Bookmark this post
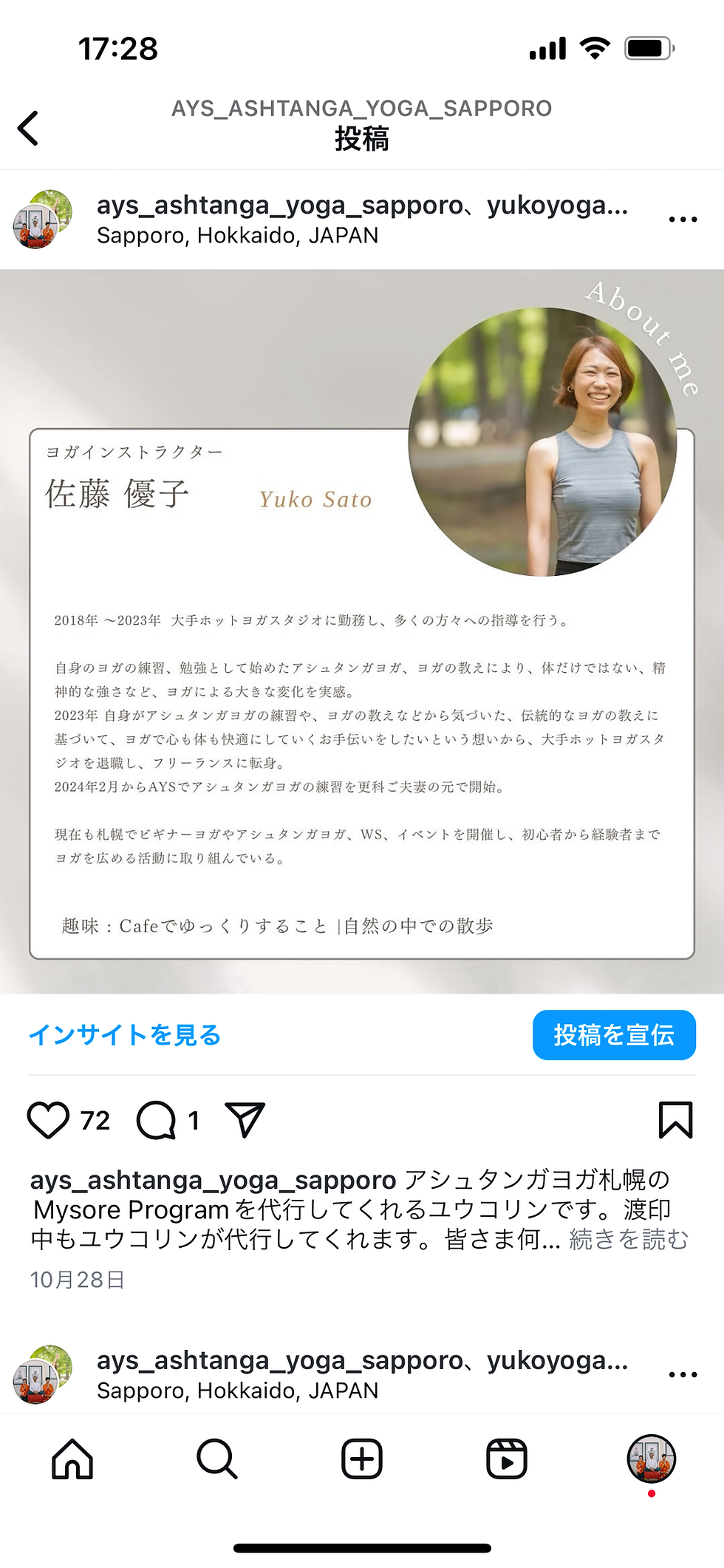 point(675,1120)
